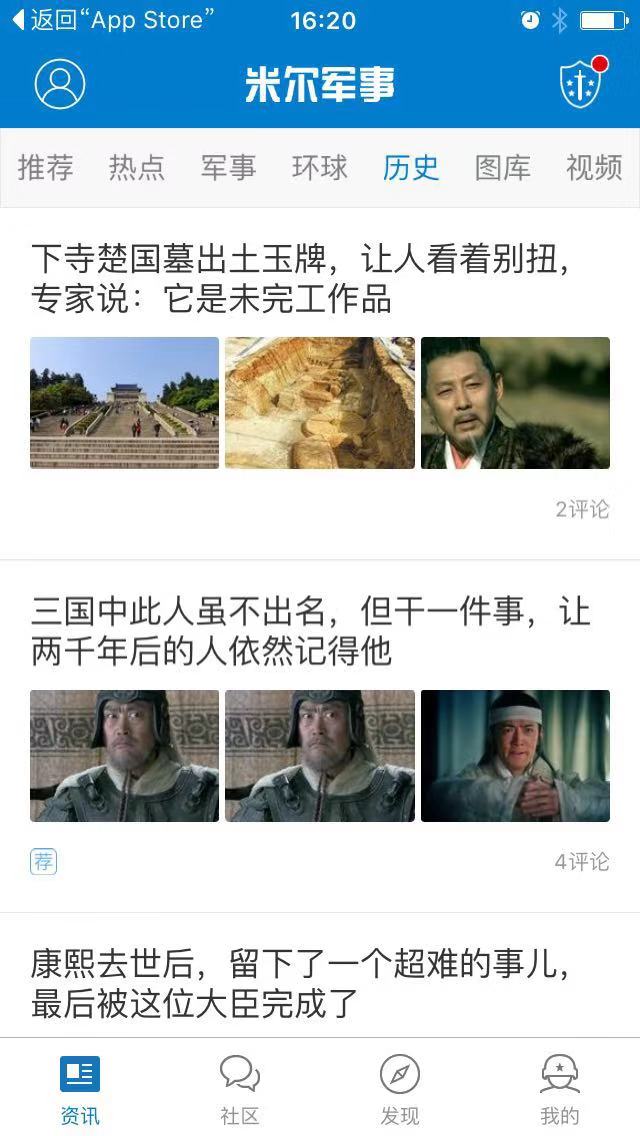Screen dimensions: 640x1136
Task: Go to the 环球 tab
Action: [319, 168]
